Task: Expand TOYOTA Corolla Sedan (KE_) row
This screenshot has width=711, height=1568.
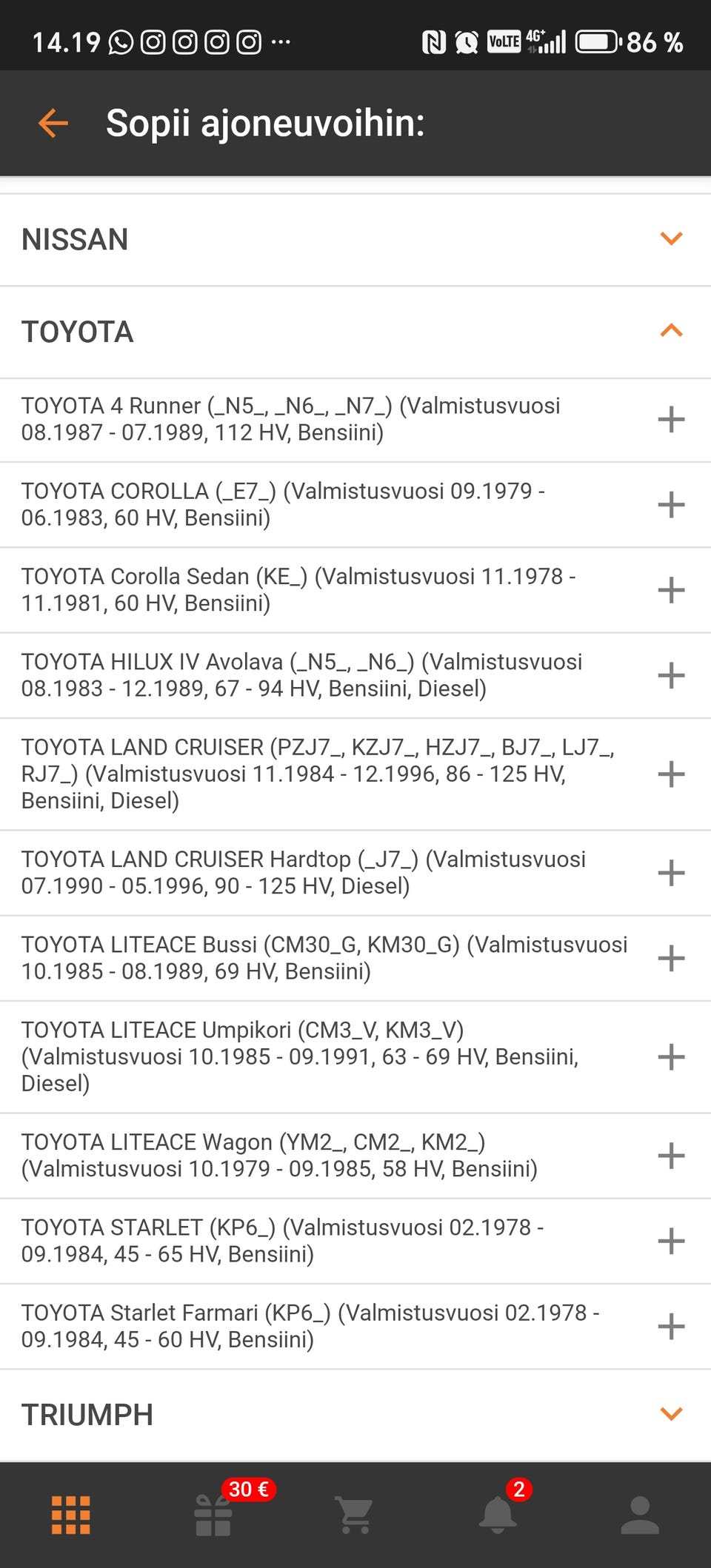Action: [670, 590]
